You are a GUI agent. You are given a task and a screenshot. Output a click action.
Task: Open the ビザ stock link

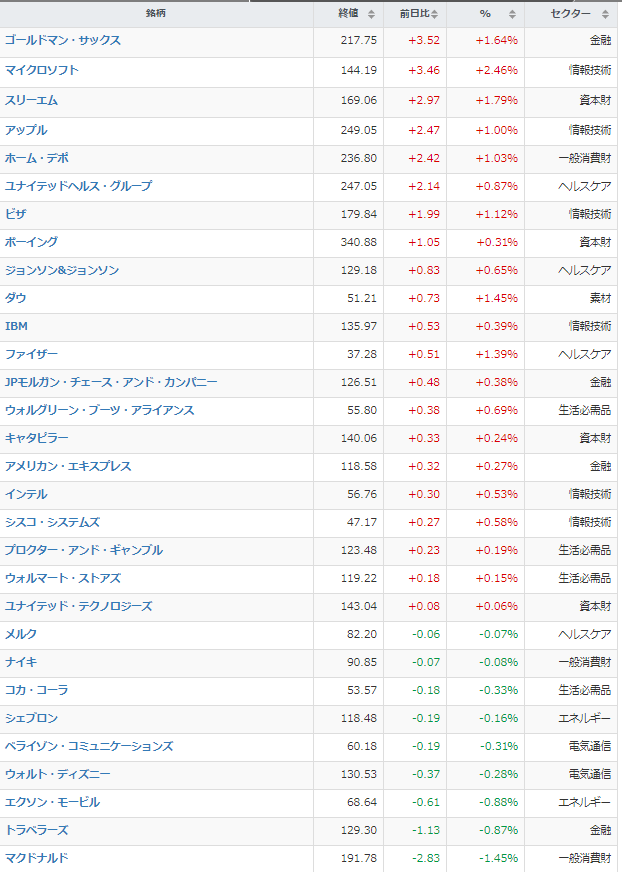click(15, 214)
